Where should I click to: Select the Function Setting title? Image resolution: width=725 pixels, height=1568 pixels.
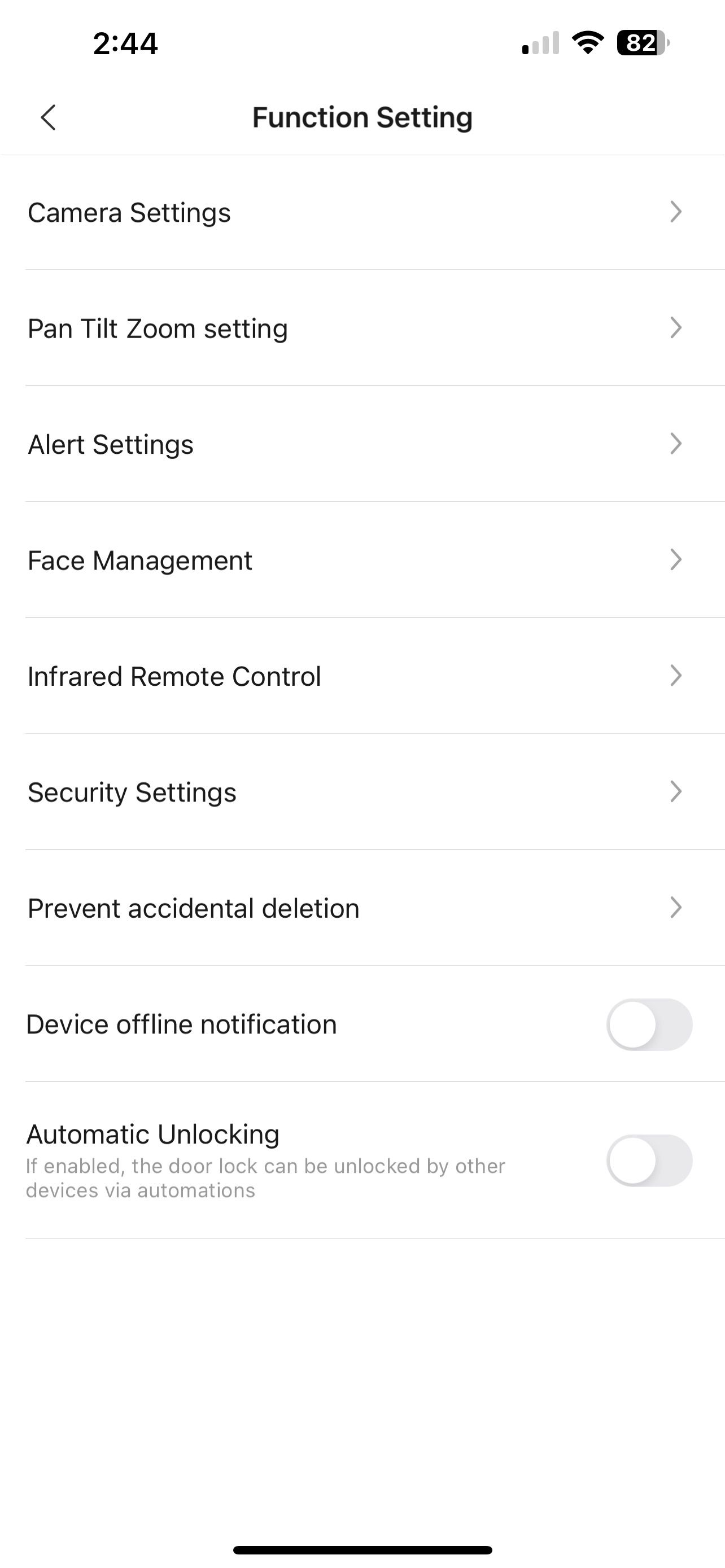point(362,117)
